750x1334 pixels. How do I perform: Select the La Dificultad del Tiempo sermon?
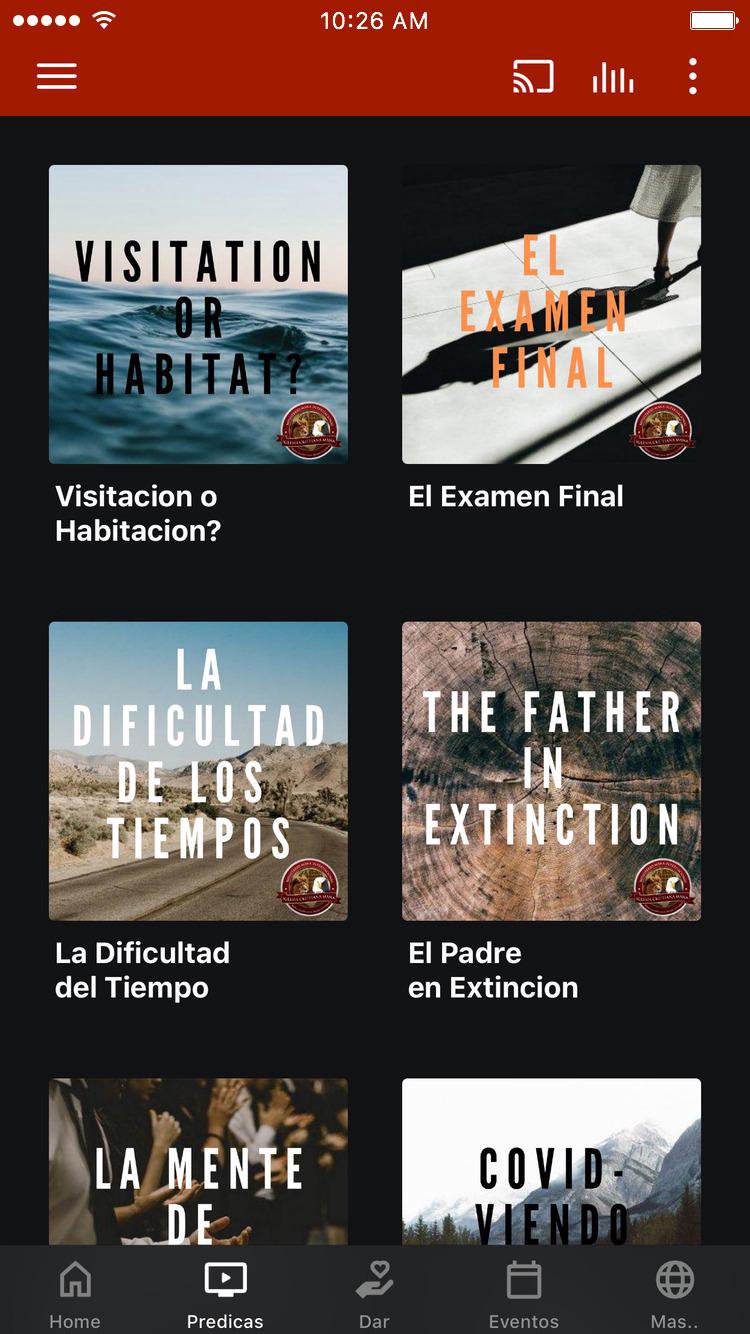click(x=198, y=771)
